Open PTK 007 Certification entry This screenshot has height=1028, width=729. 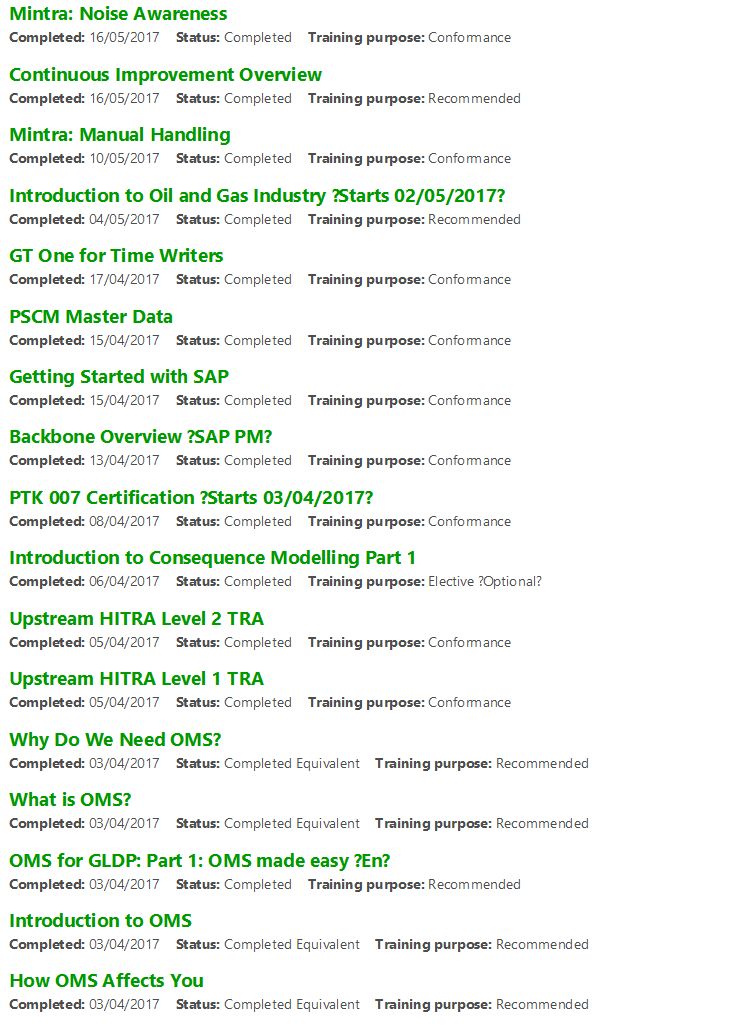[190, 498]
